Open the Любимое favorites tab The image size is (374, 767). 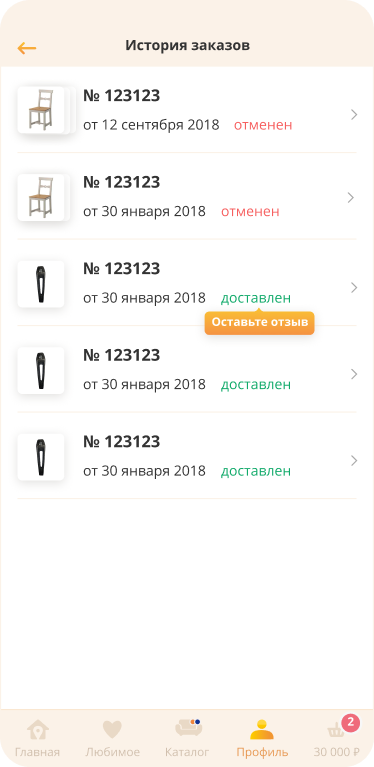(x=112, y=738)
